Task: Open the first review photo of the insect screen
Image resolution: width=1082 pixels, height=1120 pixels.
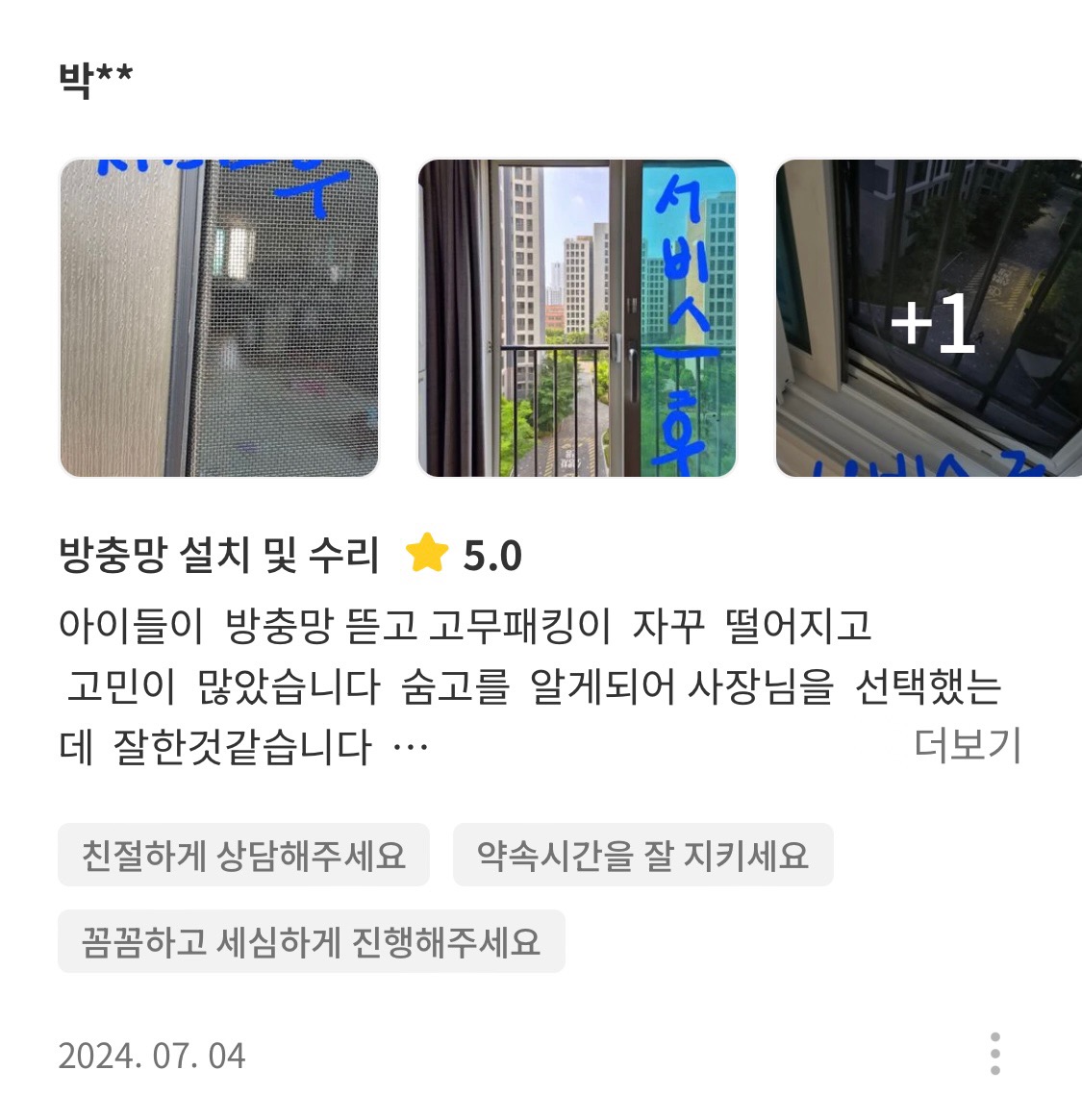Action: [x=219, y=318]
